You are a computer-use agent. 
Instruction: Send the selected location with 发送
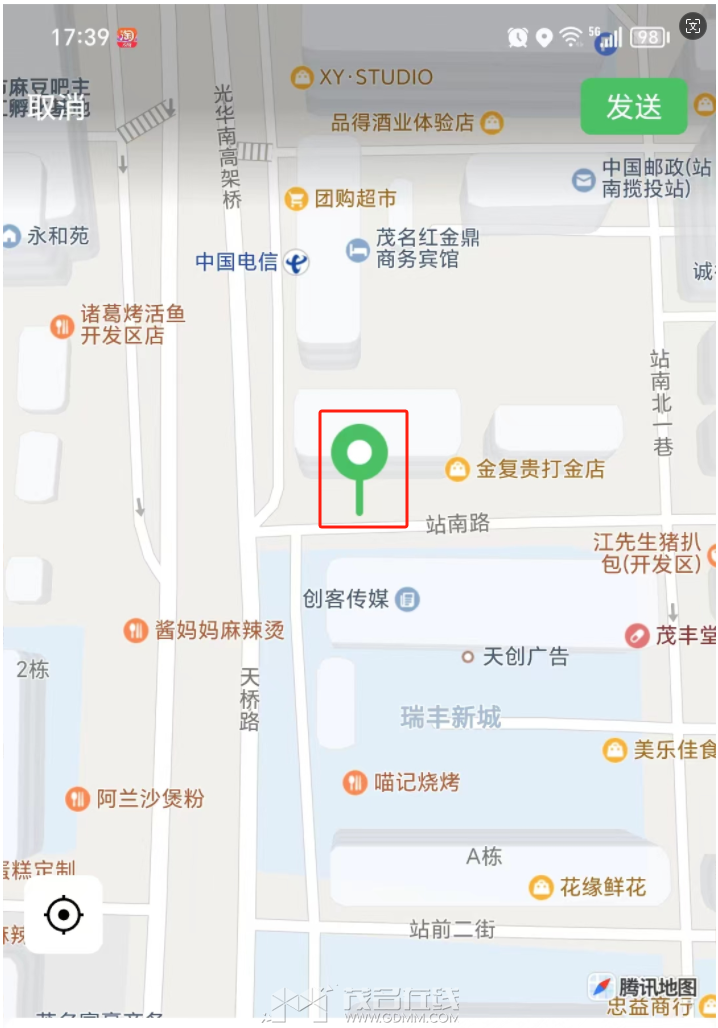point(634,106)
